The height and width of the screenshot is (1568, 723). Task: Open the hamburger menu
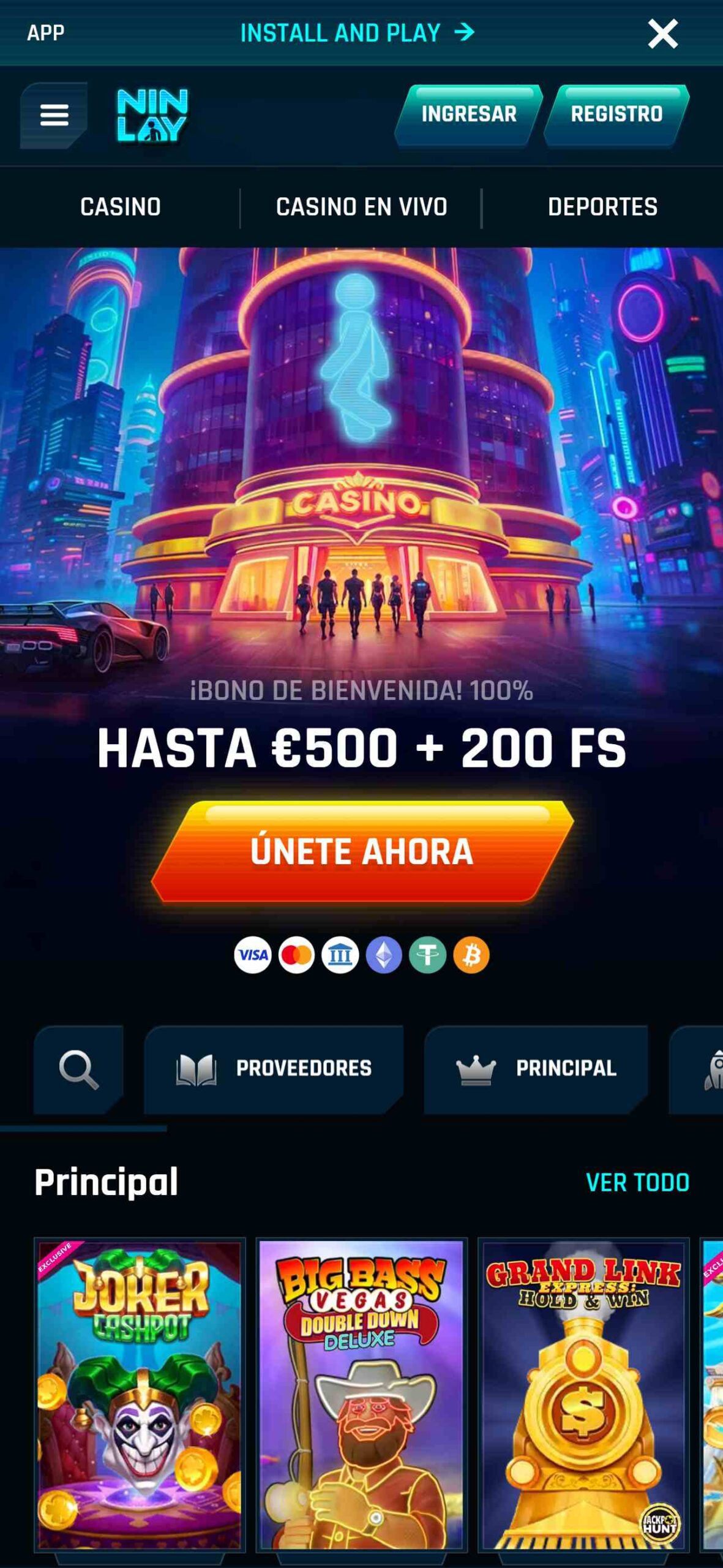click(54, 115)
